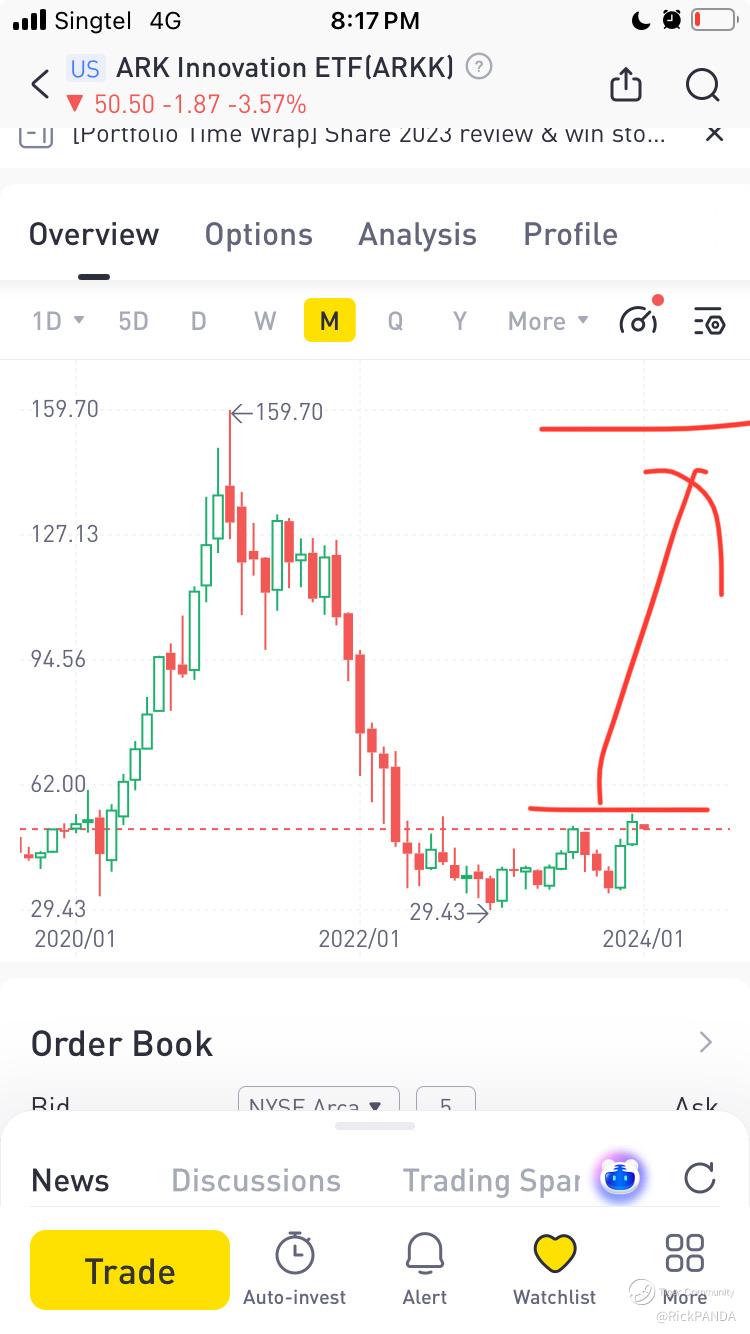Image resolution: width=750 pixels, height=1334 pixels.
Task: Switch to the Options tab
Action: pos(259,235)
